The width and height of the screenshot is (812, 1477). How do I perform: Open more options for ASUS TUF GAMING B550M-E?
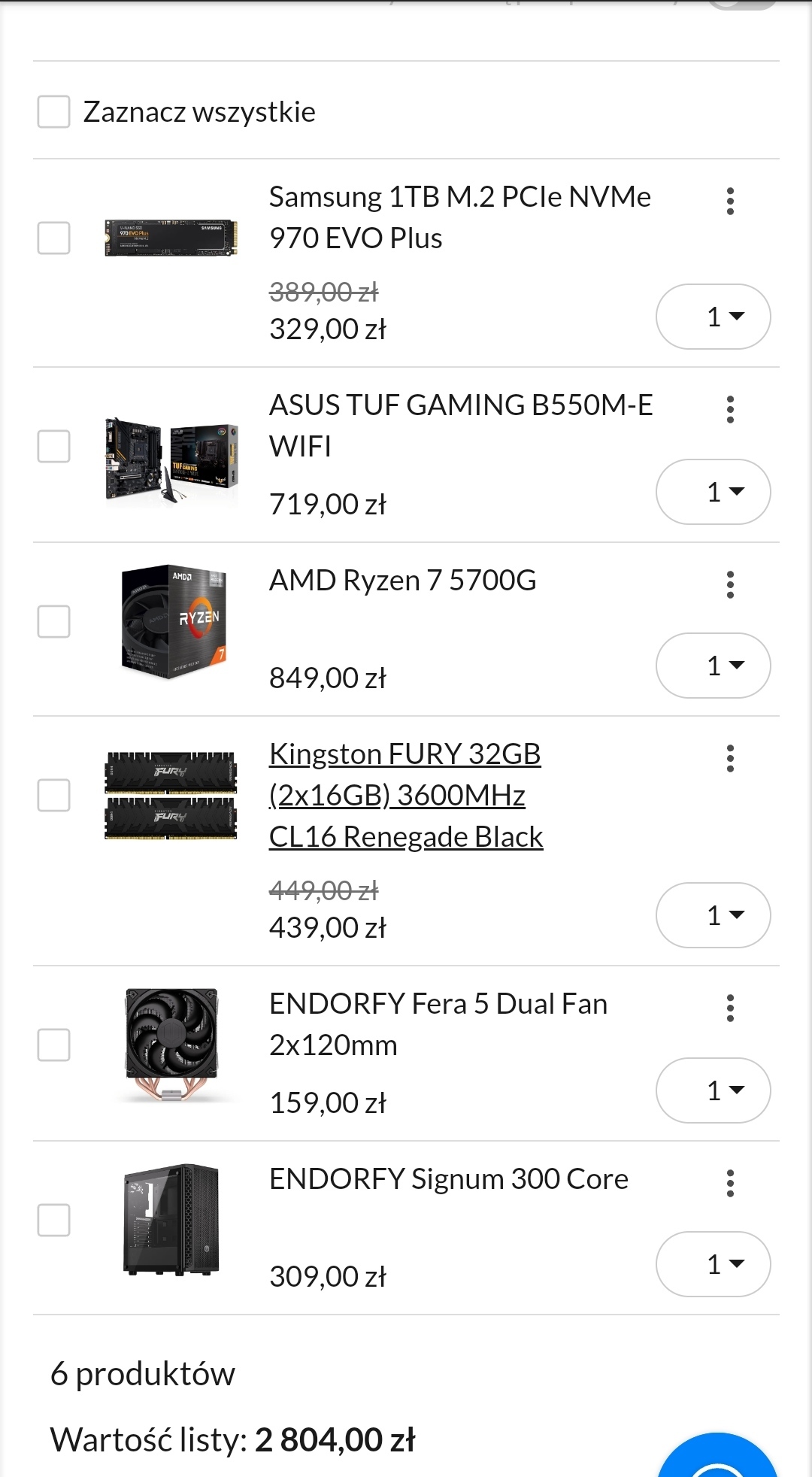coord(729,409)
